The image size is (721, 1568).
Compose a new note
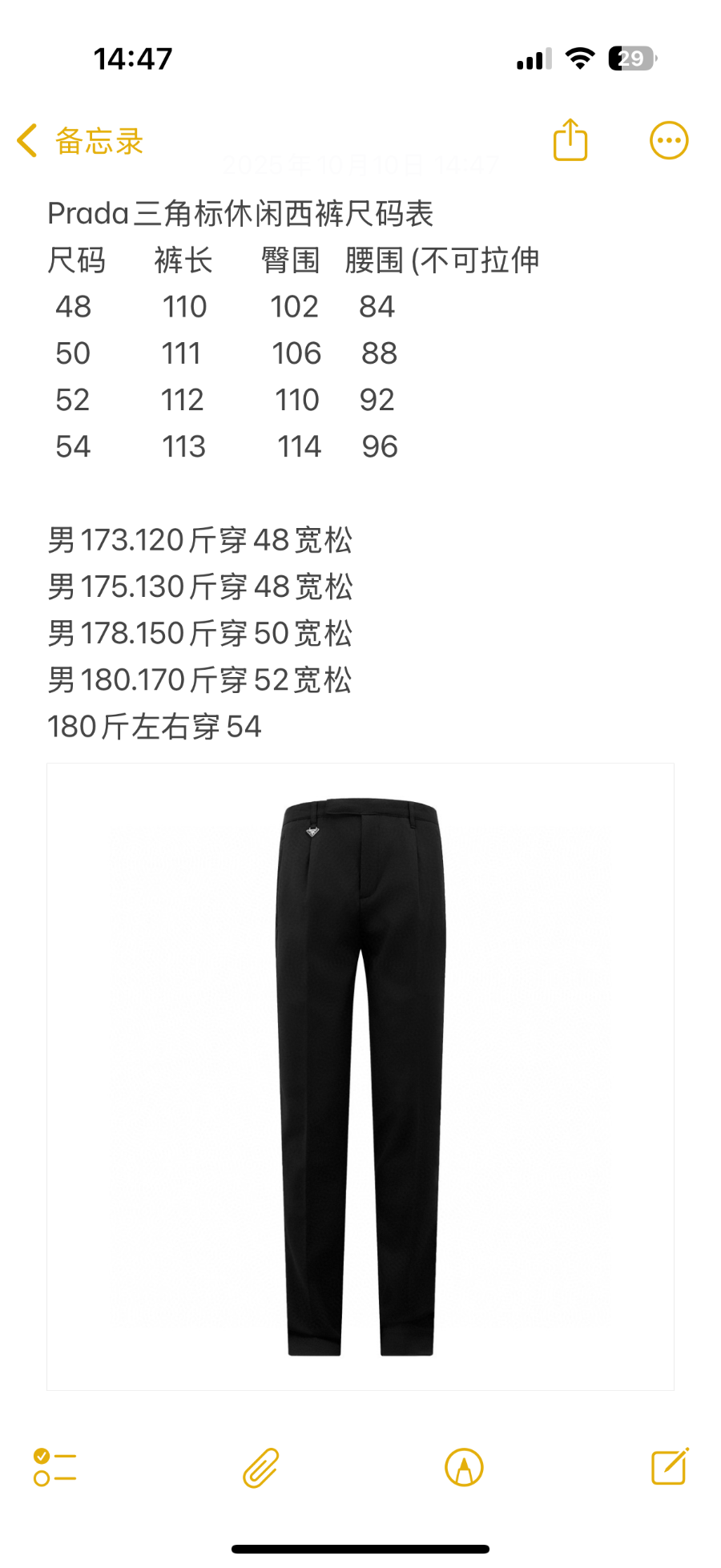coord(670,1466)
